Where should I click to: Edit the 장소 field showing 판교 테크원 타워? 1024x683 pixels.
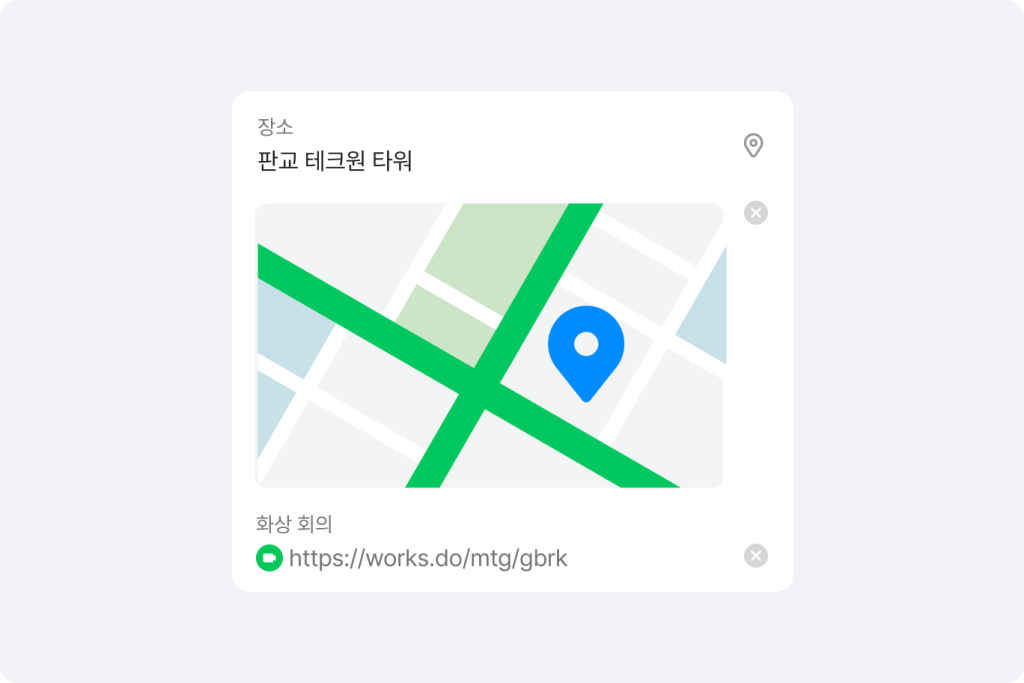point(335,160)
